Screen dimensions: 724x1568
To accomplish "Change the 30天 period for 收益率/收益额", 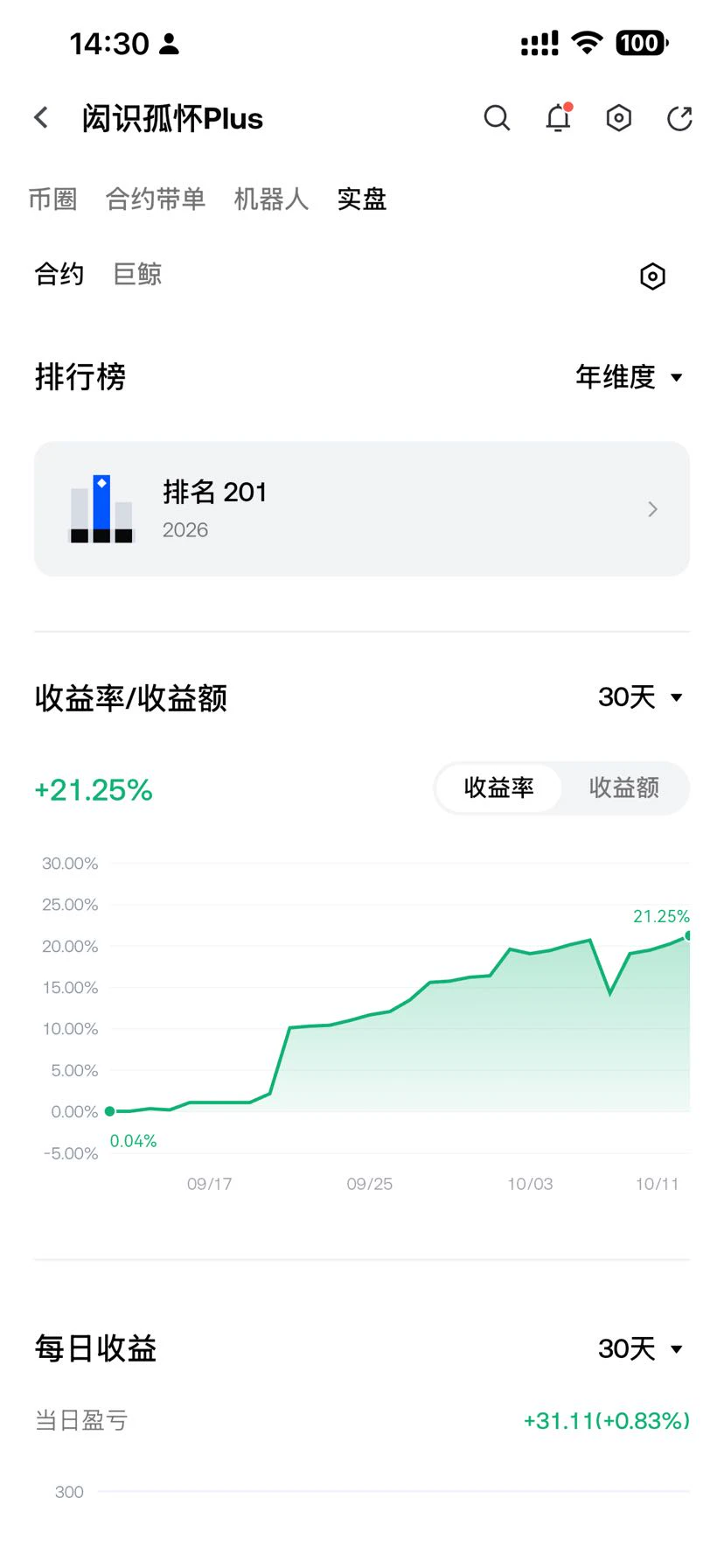I will click(x=640, y=697).
